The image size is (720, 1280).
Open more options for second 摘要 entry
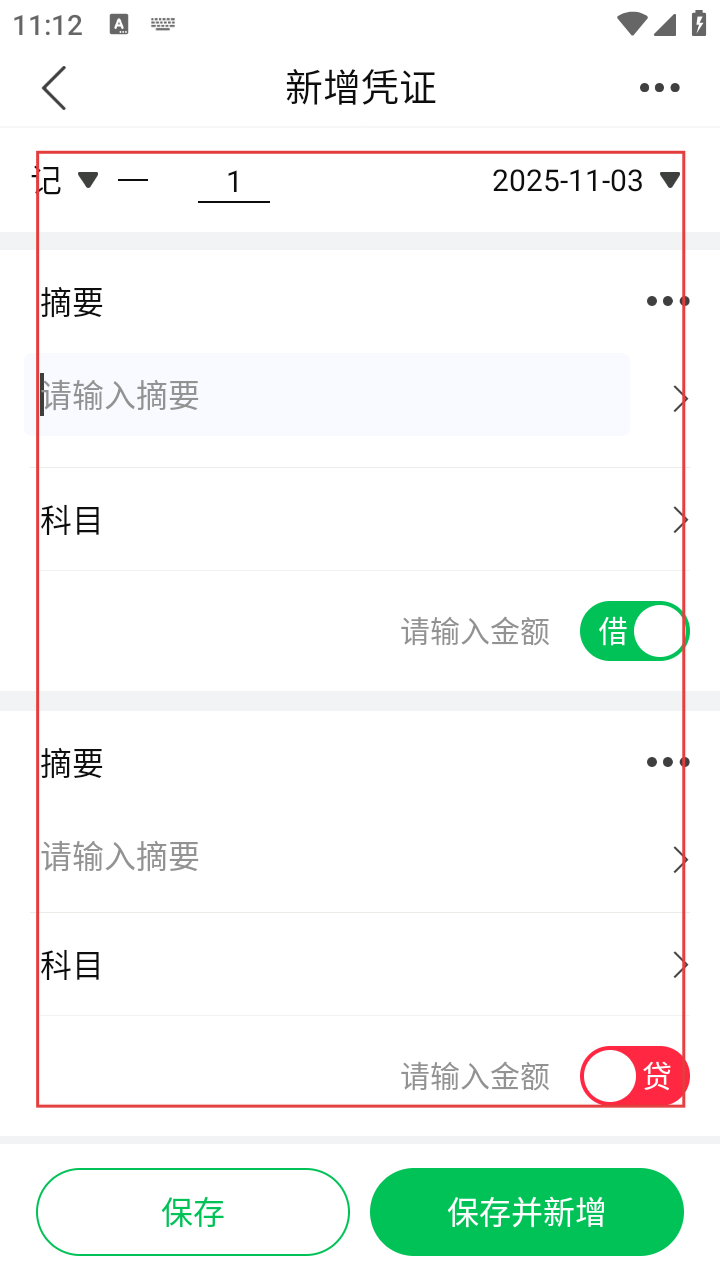[x=667, y=762]
